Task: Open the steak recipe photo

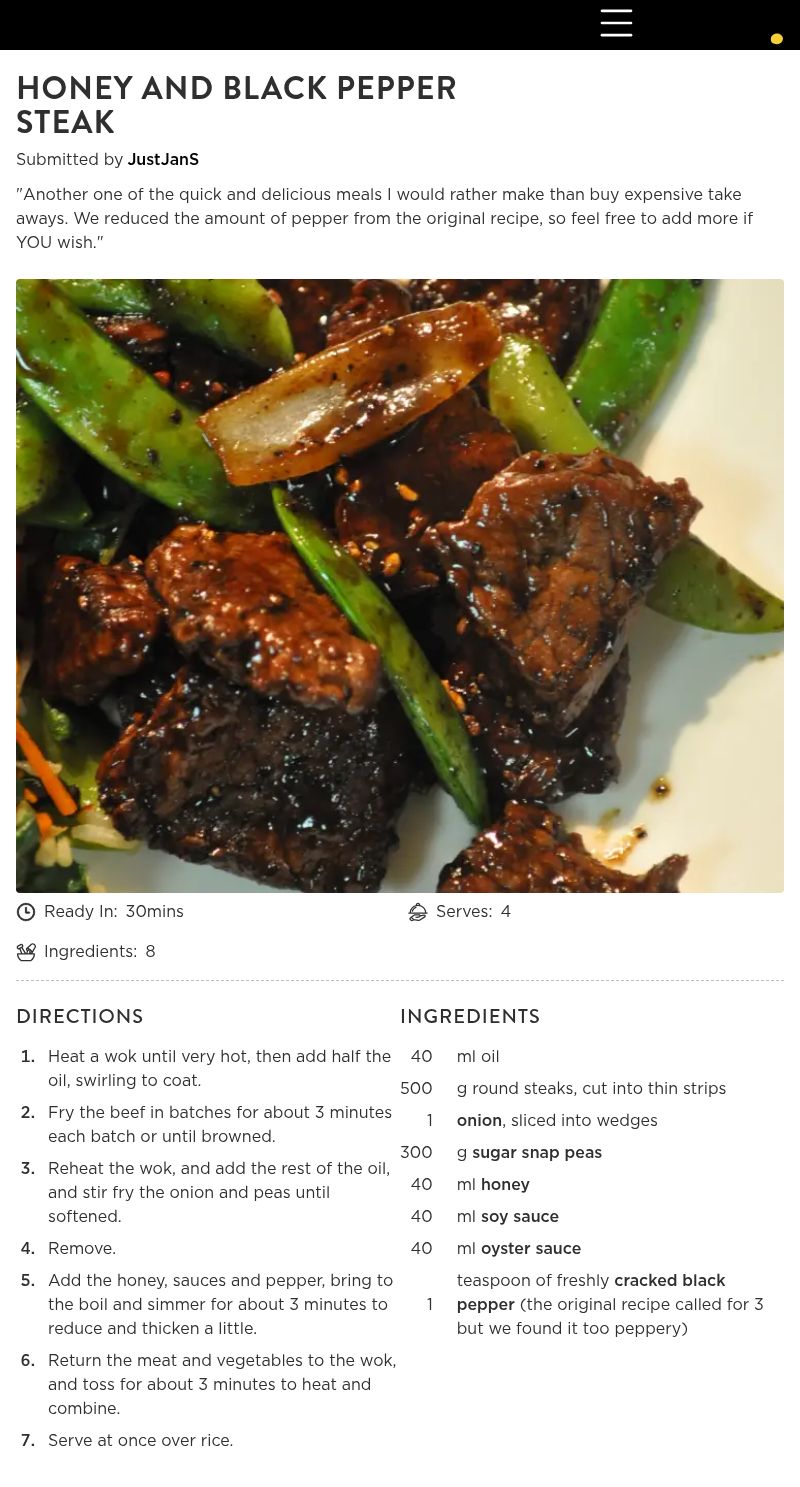Action: pos(400,585)
